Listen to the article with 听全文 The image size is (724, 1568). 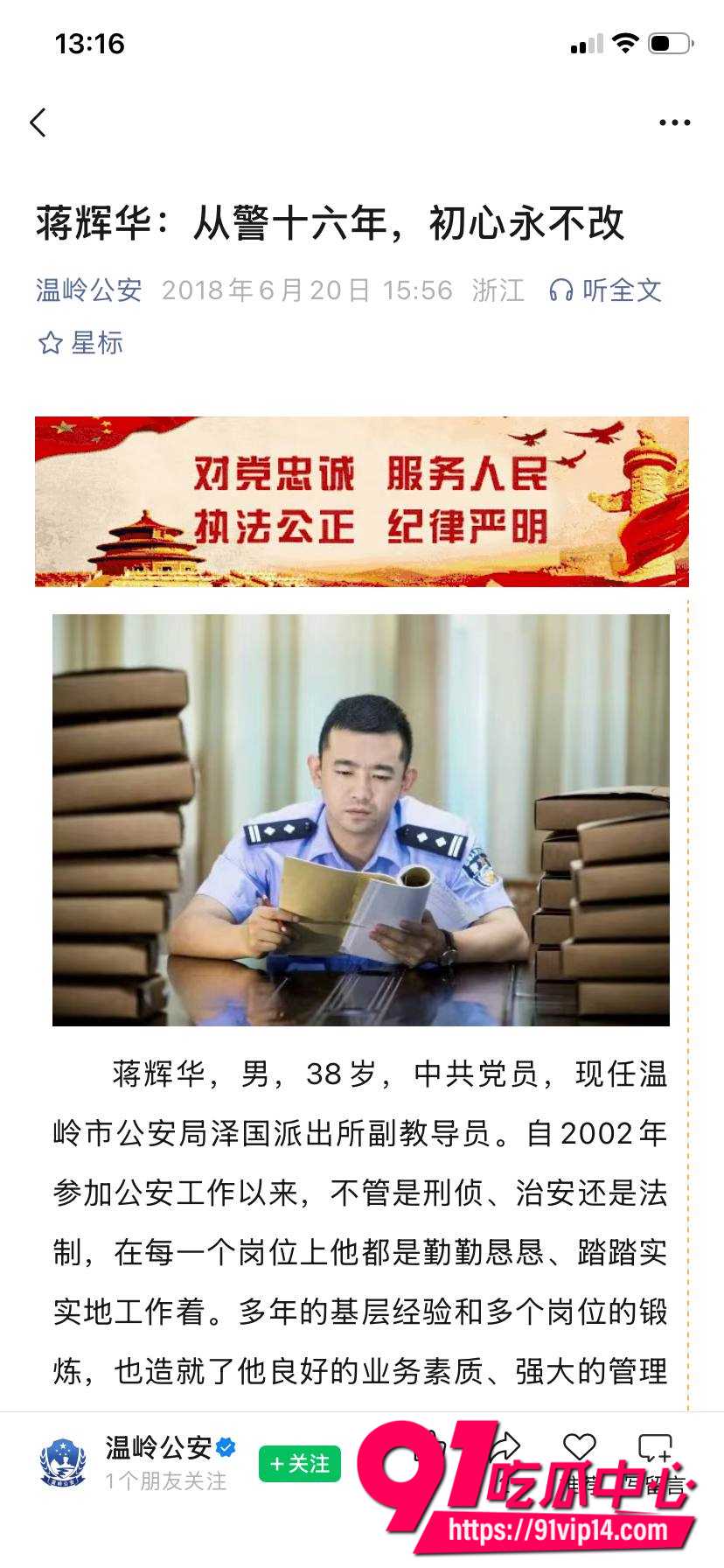(x=605, y=290)
